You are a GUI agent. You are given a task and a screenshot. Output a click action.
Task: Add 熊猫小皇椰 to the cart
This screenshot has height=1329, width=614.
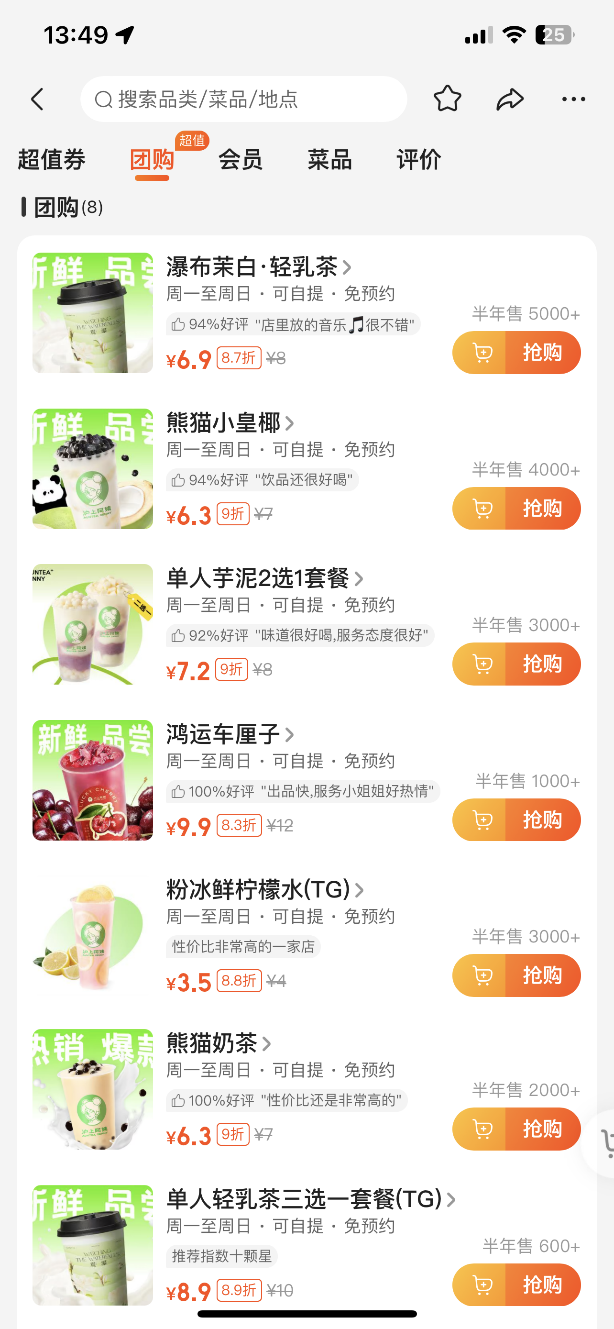coord(481,509)
